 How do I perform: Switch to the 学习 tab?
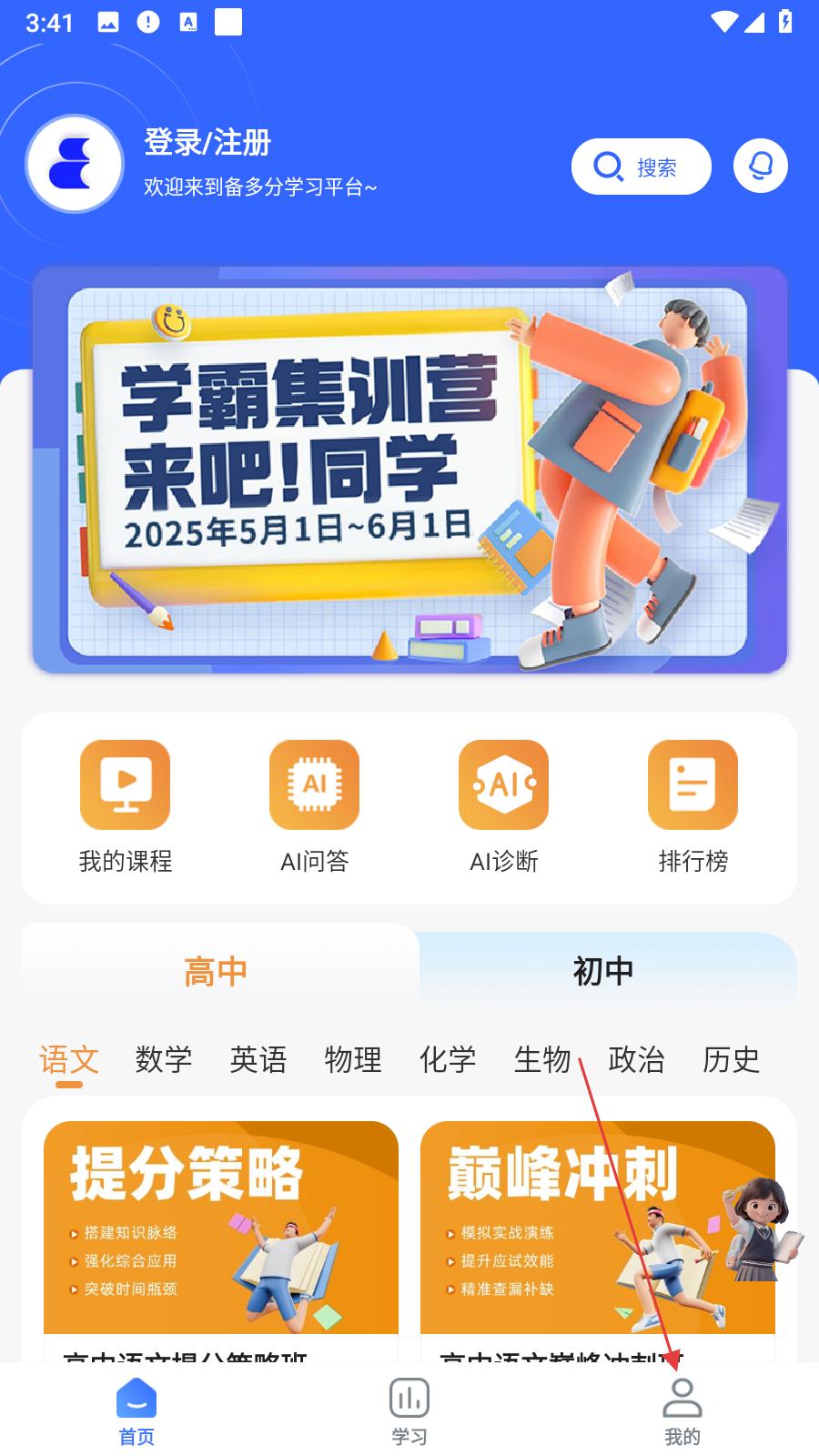(409, 1410)
